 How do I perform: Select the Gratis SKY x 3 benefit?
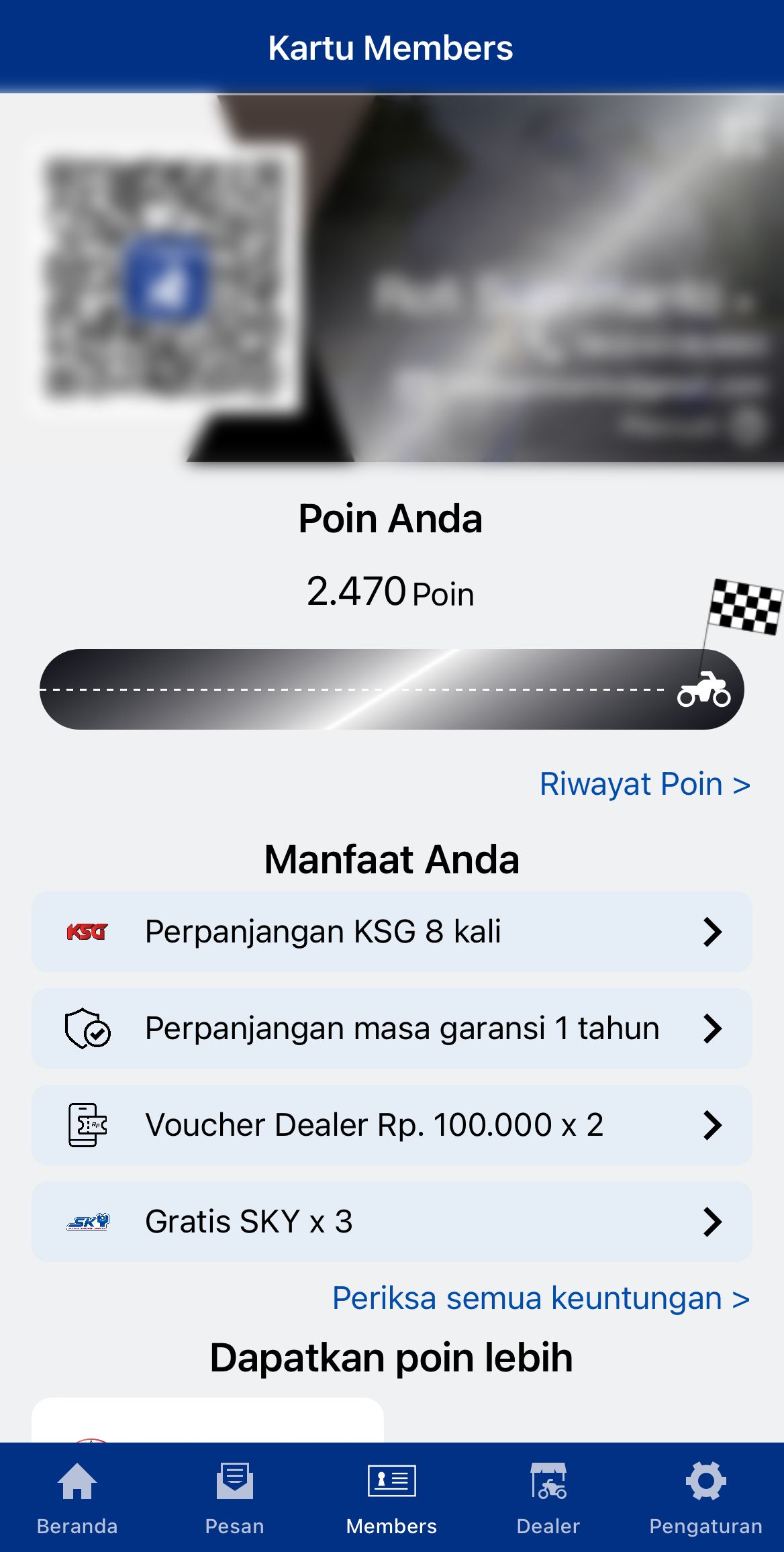click(391, 1222)
